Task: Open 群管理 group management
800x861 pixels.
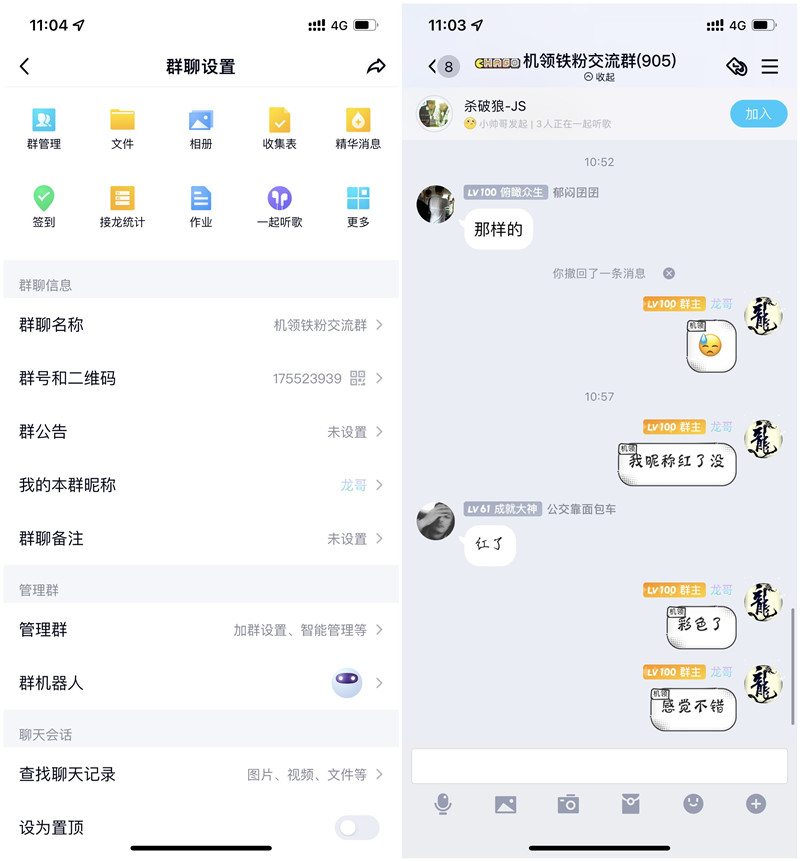Action: coord(44,129)
